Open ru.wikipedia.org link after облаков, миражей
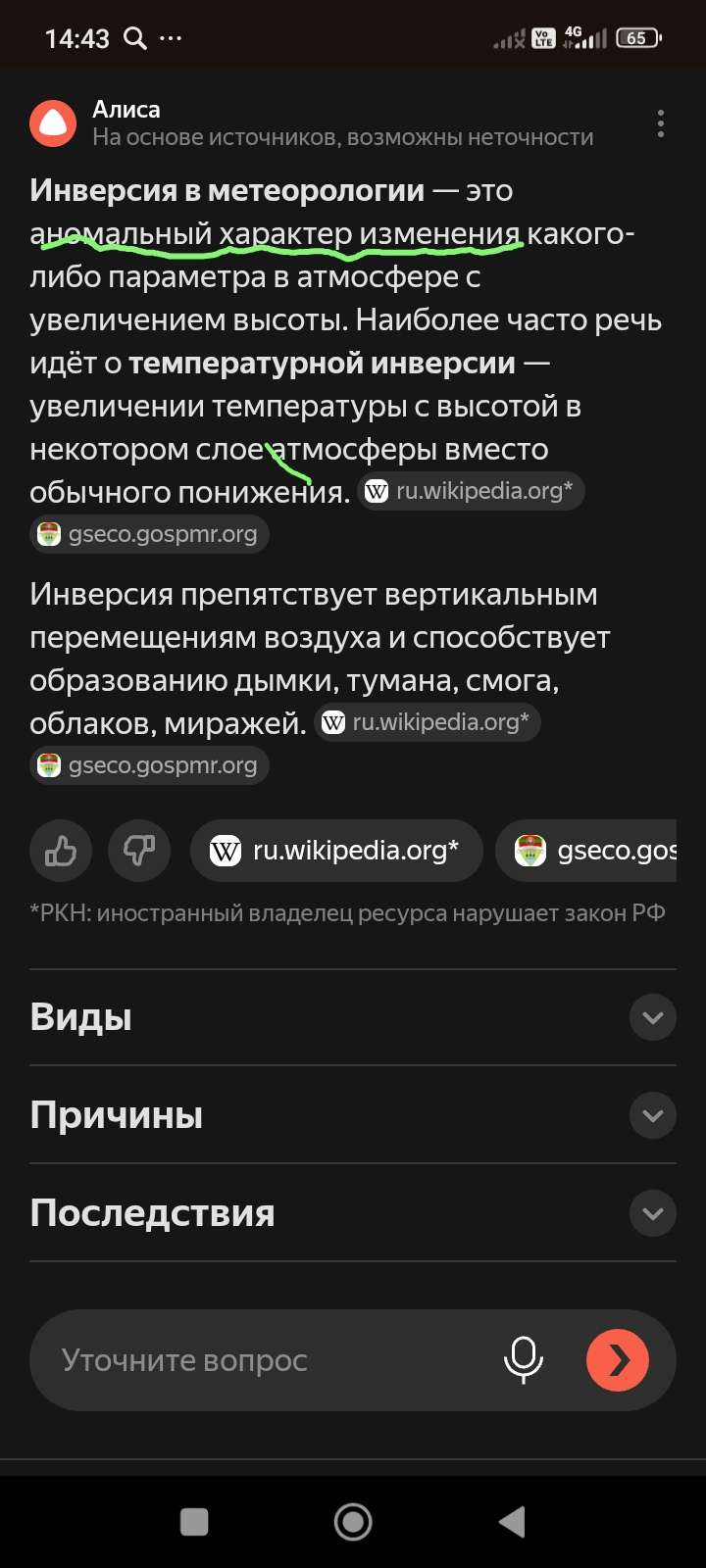 (429, 722)
